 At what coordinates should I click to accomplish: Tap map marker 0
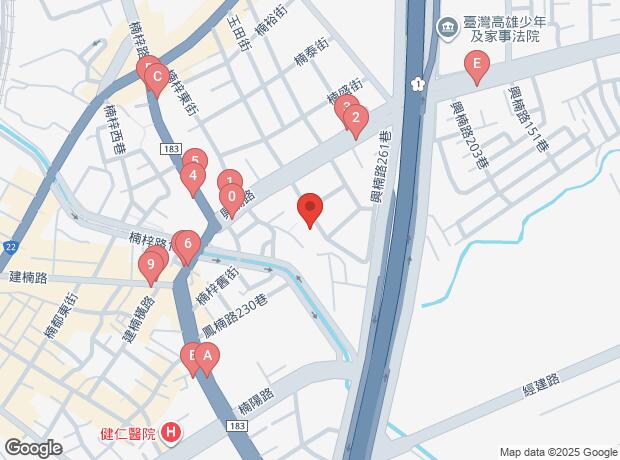coord(232,195)
